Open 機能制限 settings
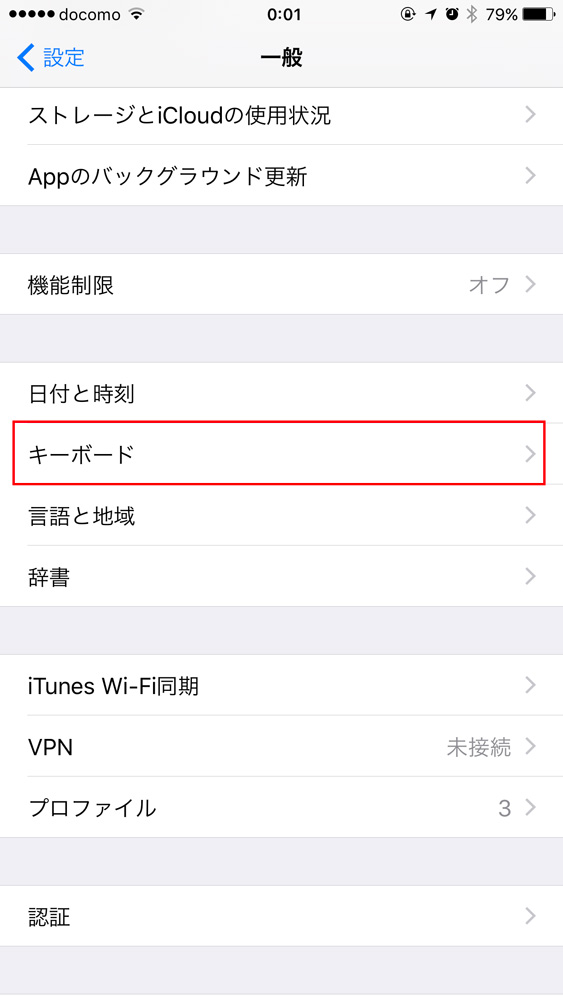 (x=281, y=284)
